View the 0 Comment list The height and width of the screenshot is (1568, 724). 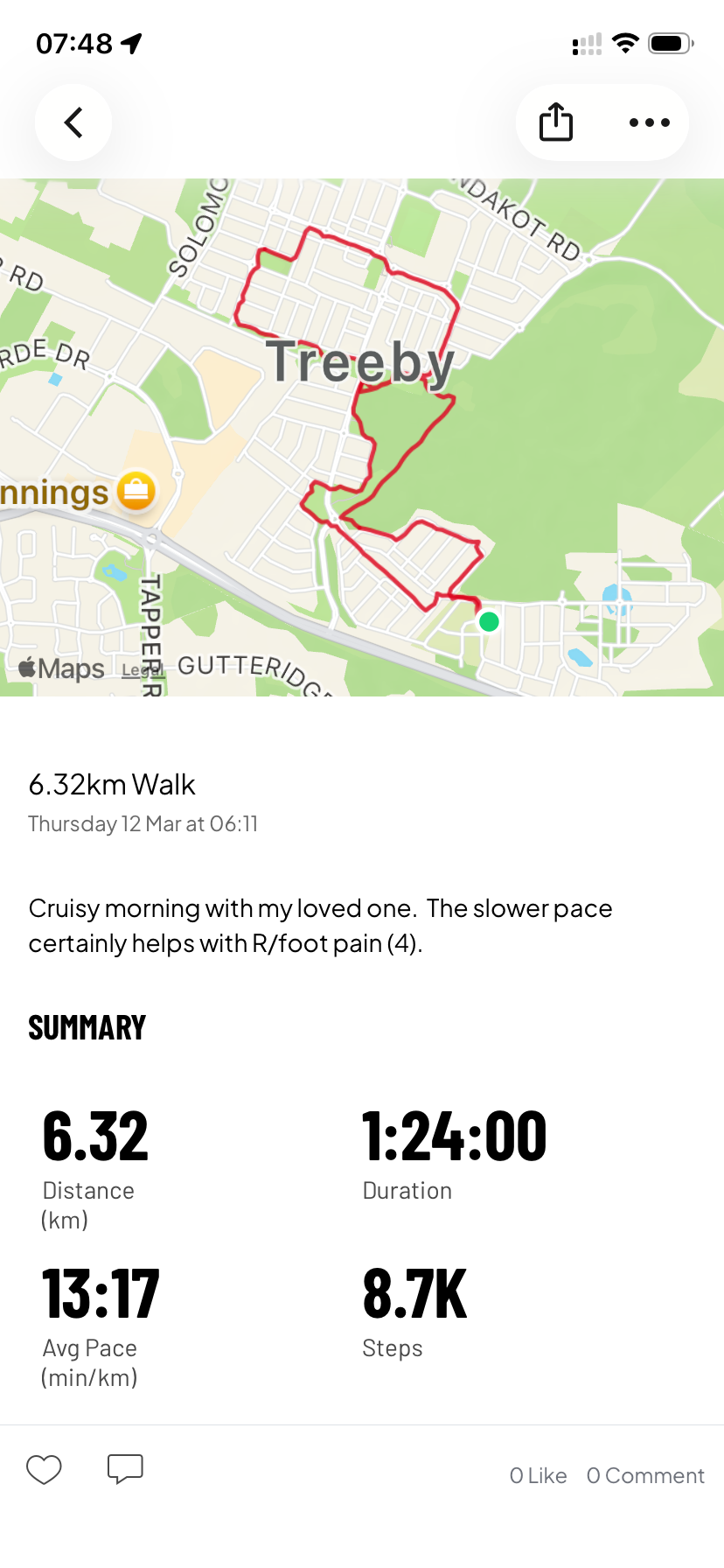(x=645, y=1475)
